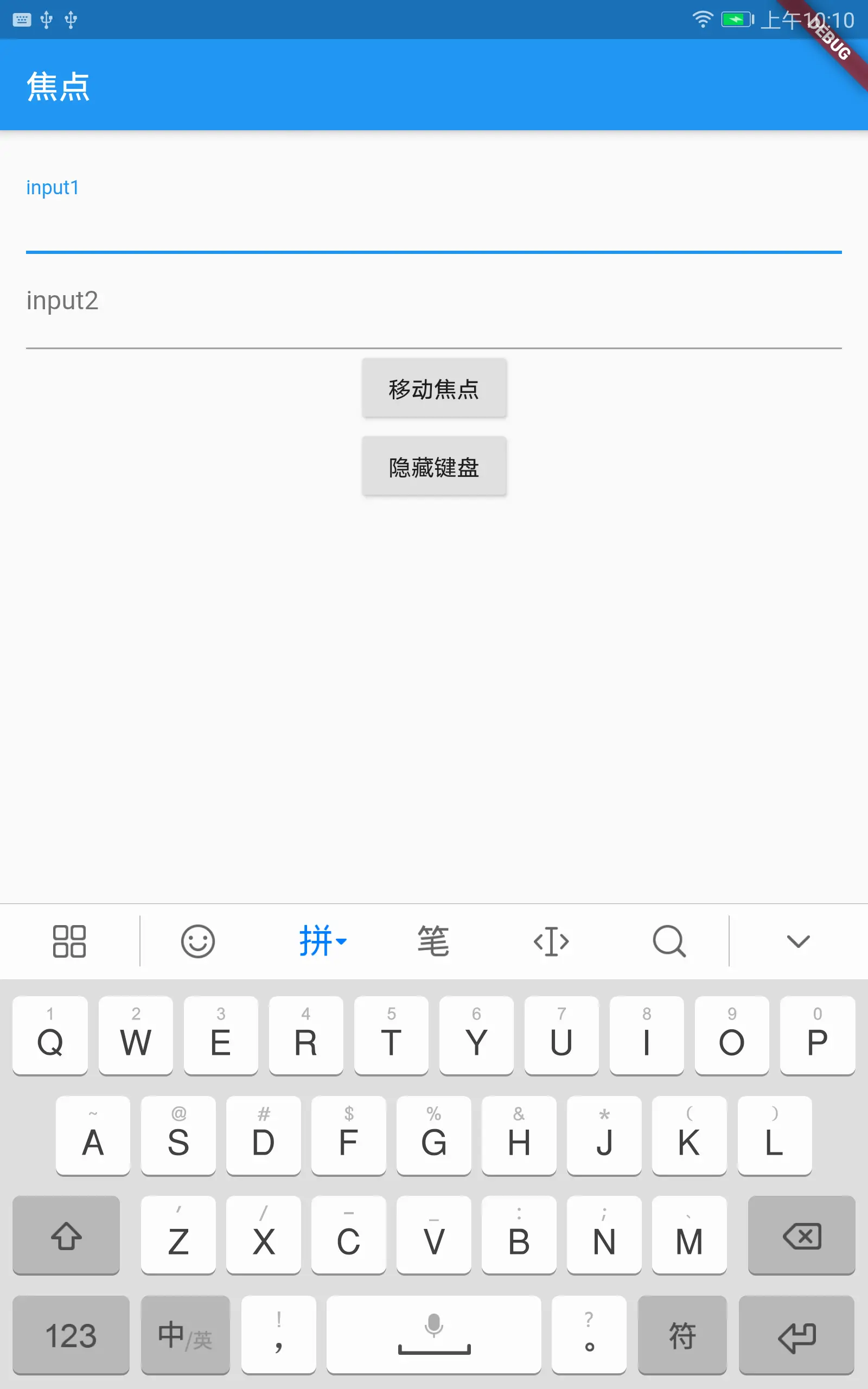Screen dimensions: 868x1389
Task: Switch to the 123 number keyboard
Action: (71, 1335)
